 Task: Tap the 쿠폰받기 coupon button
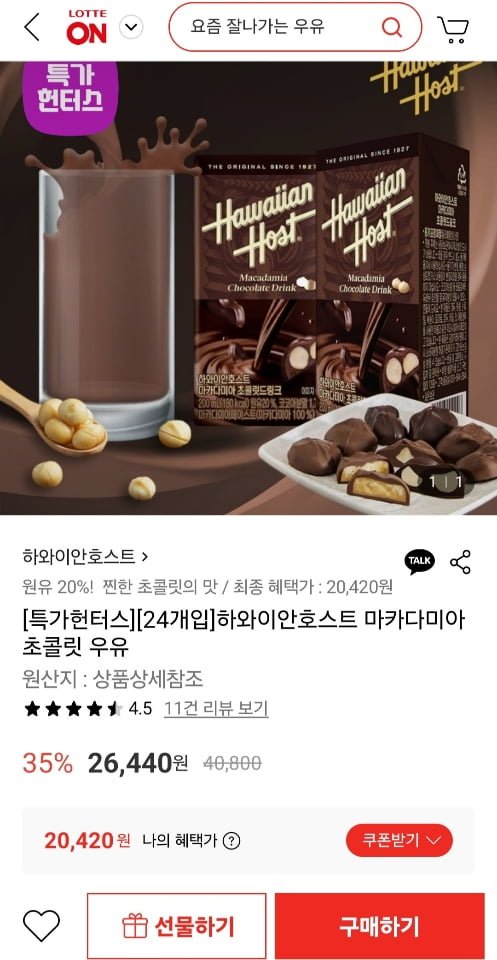[400, 840]
